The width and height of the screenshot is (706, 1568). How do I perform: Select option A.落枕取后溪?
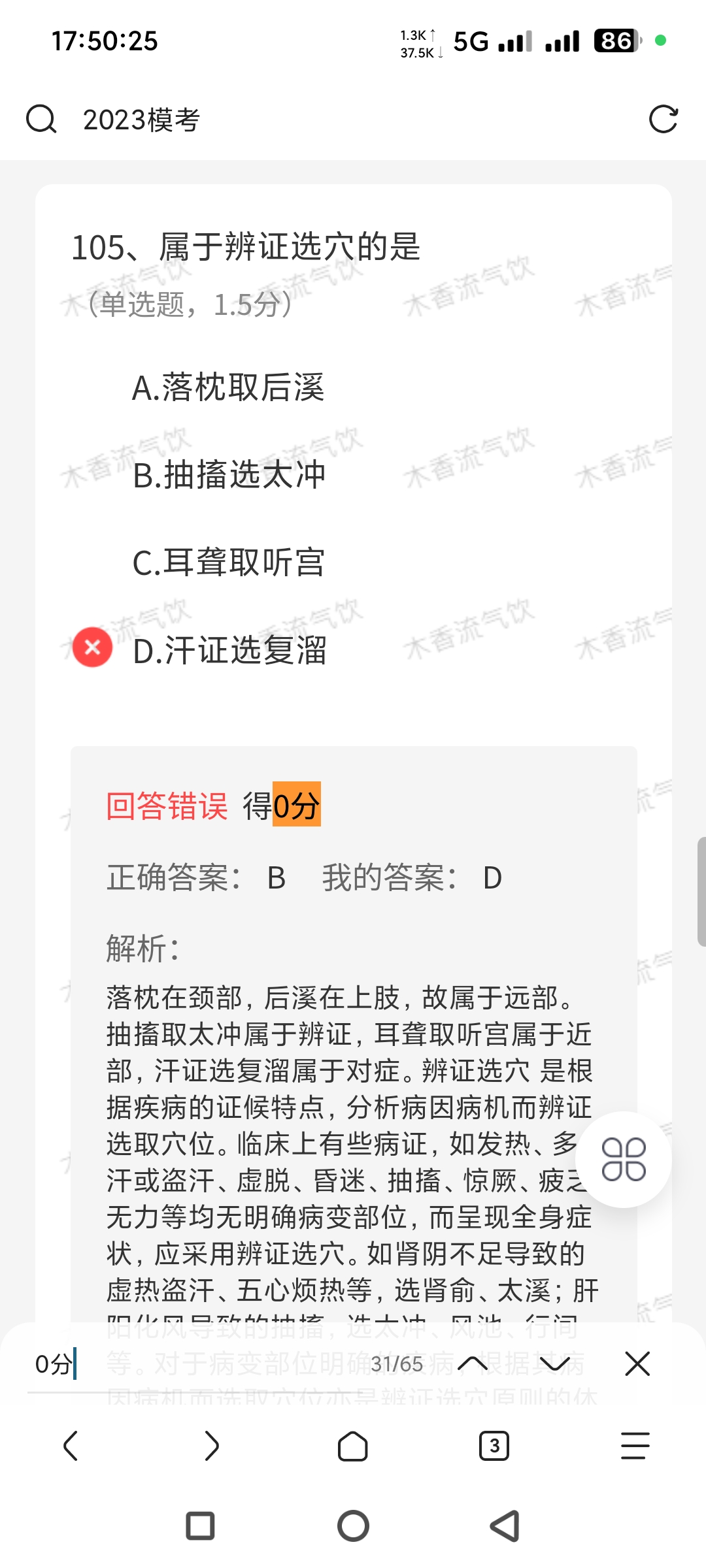pos(228,387)
